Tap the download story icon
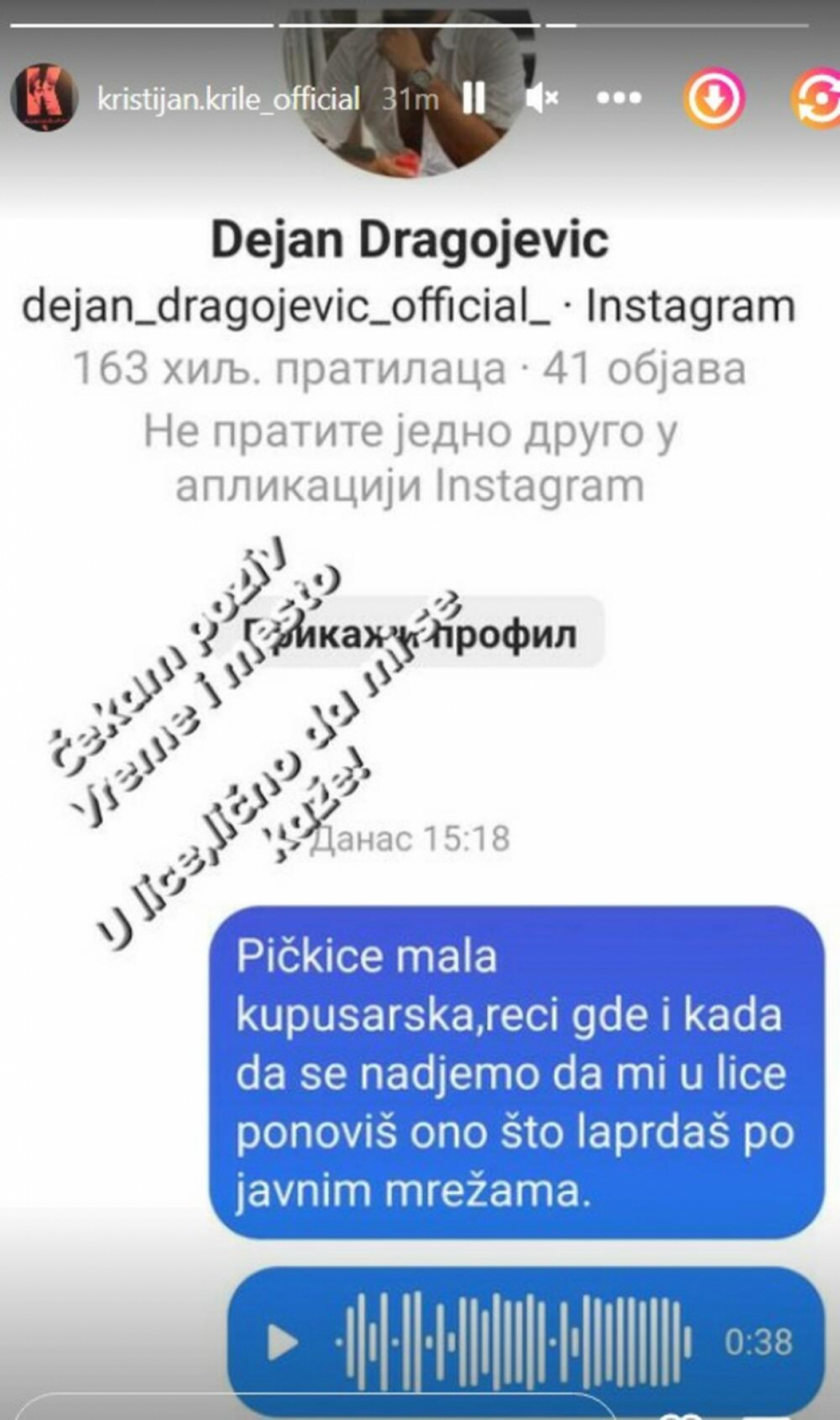This screenshot has height=1420, width=840. tap(711, 96)
